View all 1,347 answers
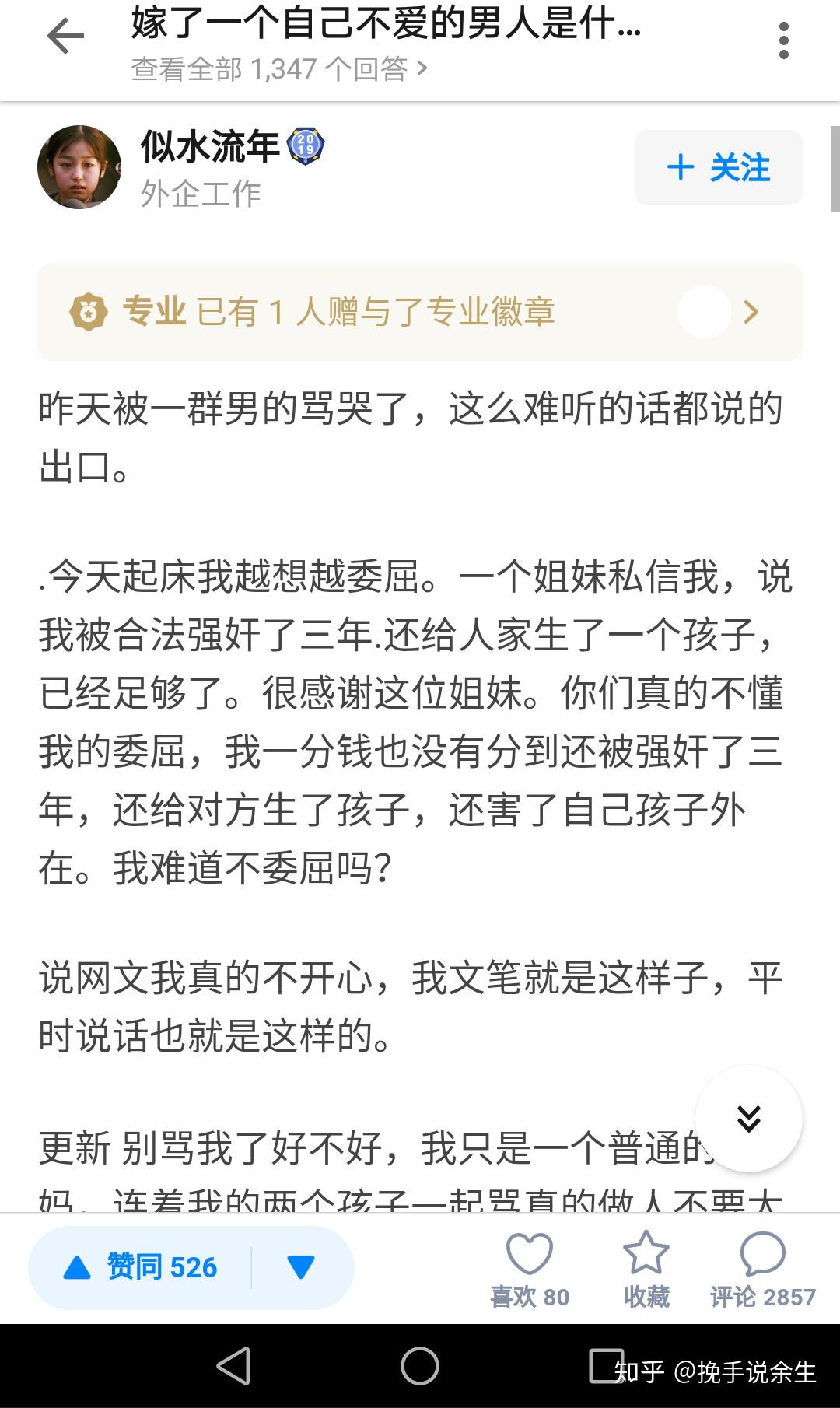 (x=279, y=69)
